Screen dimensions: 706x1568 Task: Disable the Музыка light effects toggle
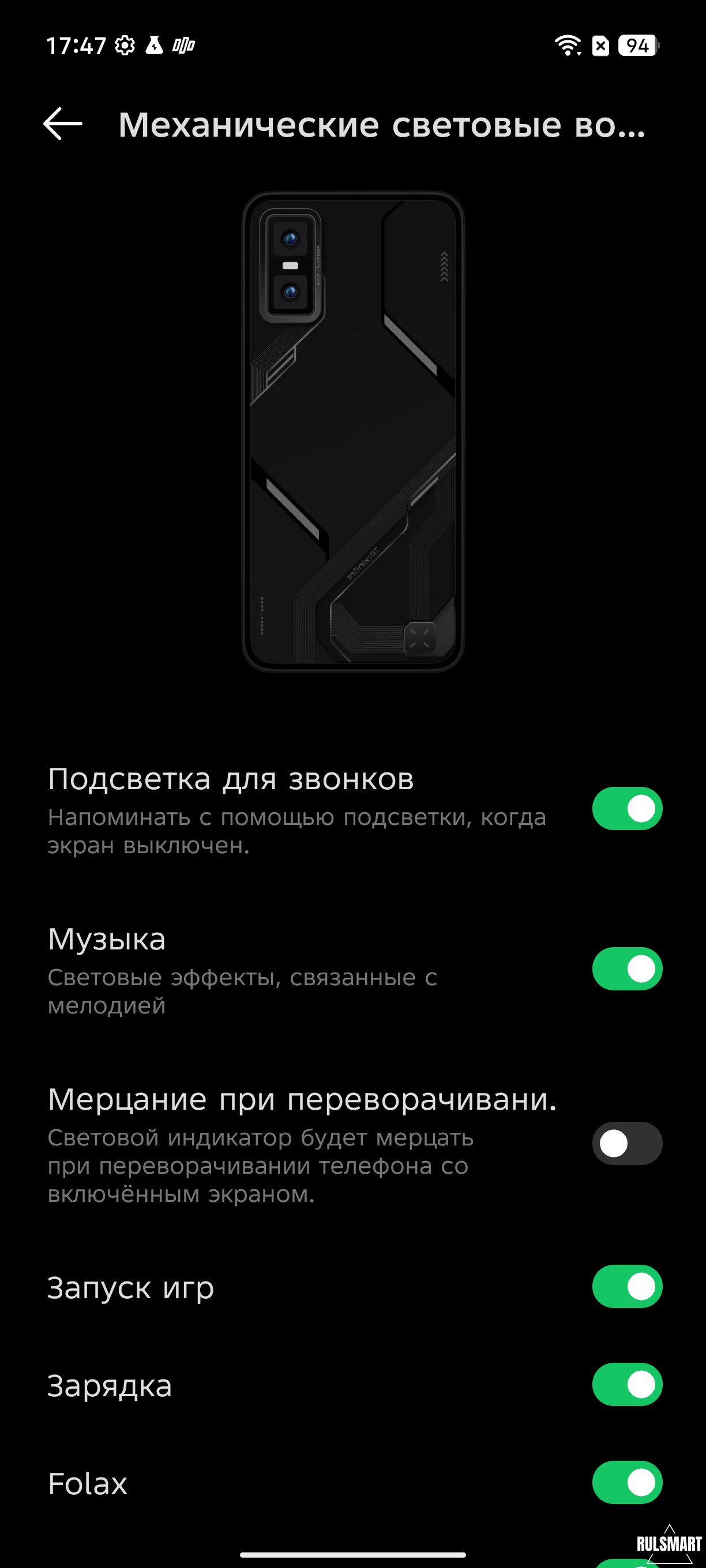coord(627,968)
